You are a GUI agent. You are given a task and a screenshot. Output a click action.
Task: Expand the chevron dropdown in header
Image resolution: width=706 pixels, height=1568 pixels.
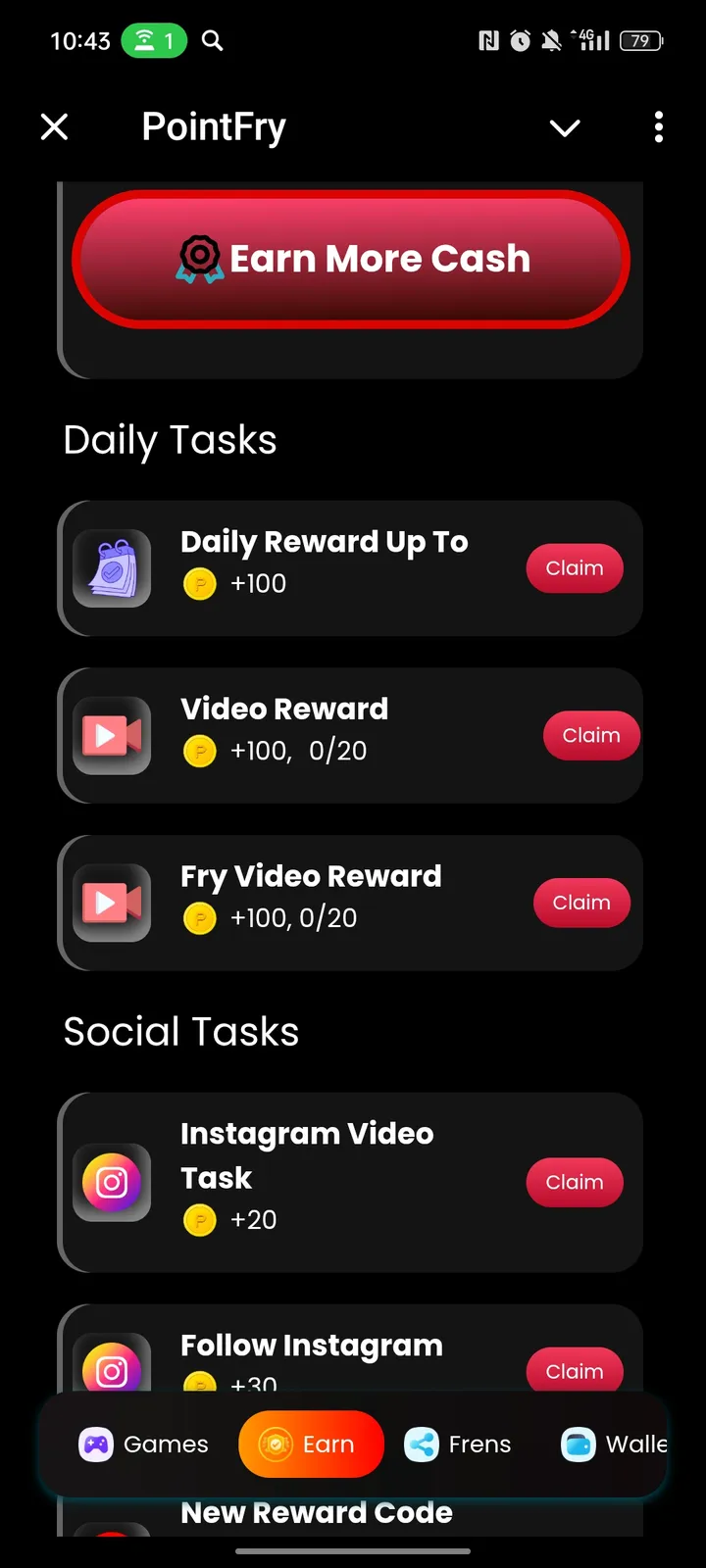[x=565, y=127]
